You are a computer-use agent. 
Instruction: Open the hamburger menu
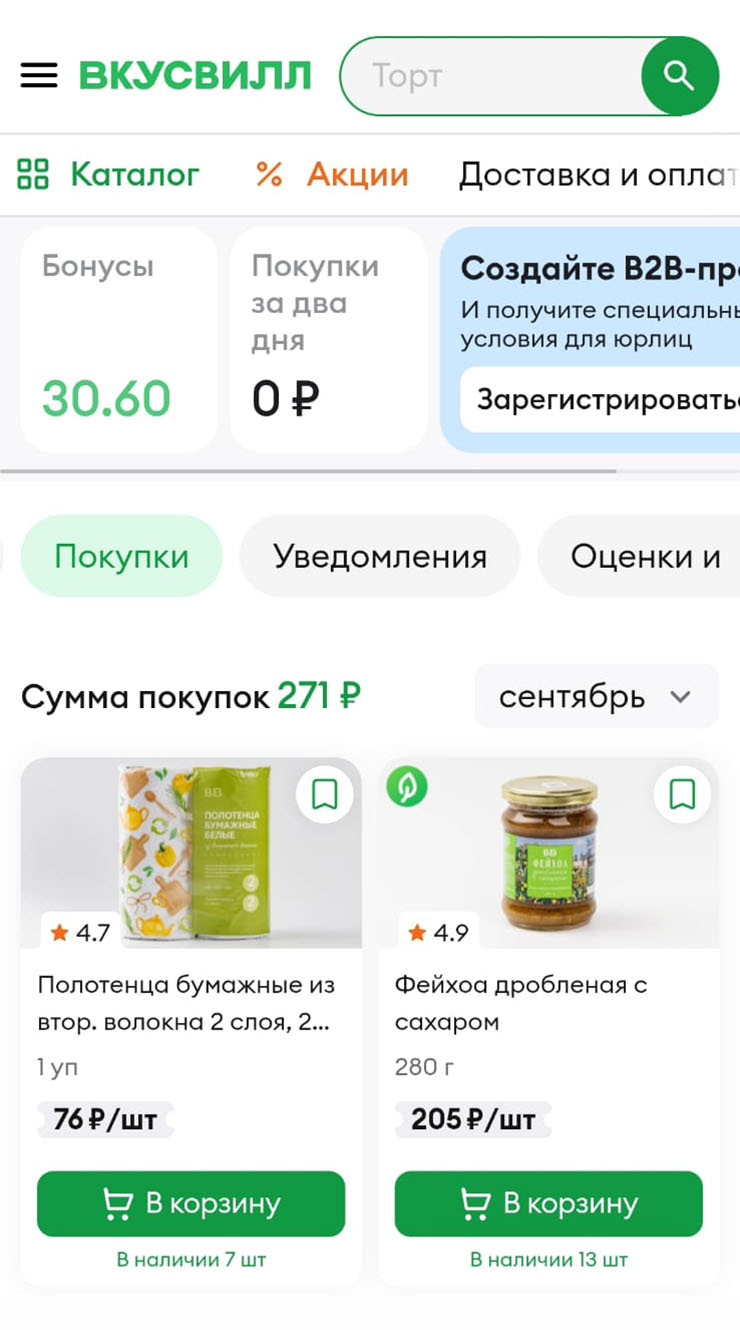(x=39, y=76)
